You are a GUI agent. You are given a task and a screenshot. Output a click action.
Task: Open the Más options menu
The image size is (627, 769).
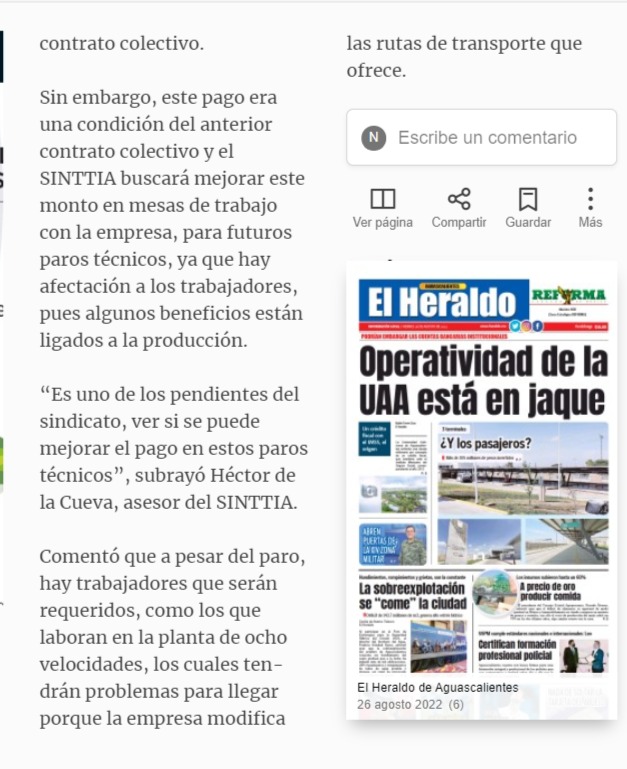pos(590,208)
